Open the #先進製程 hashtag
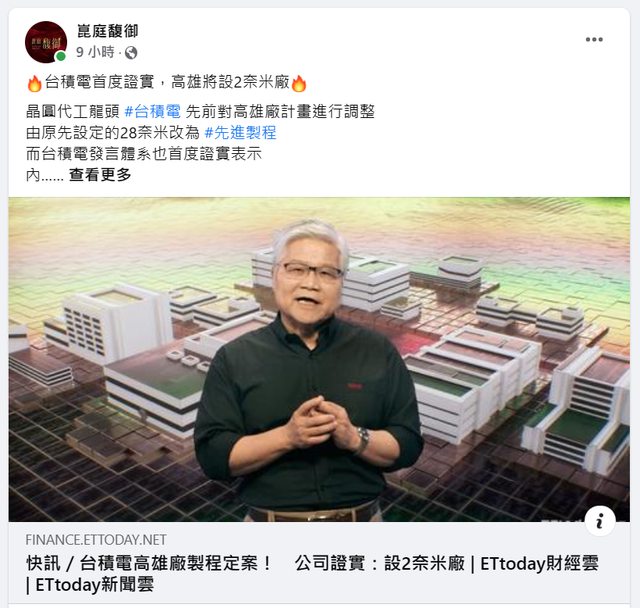640x608 pixels. (x=240, y=132)
